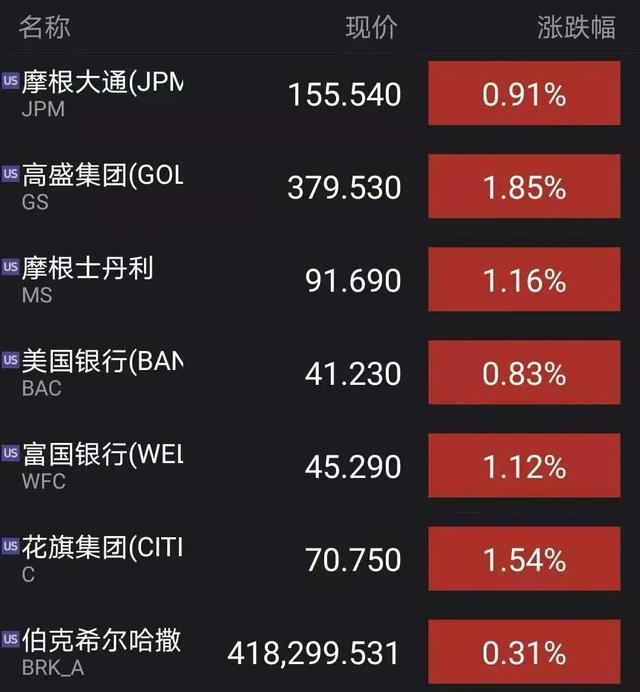The width and height of the screenshot is (640, 692).
Task: Open the 美国银行 BAC stock row
Action: [x=102, y=372]
